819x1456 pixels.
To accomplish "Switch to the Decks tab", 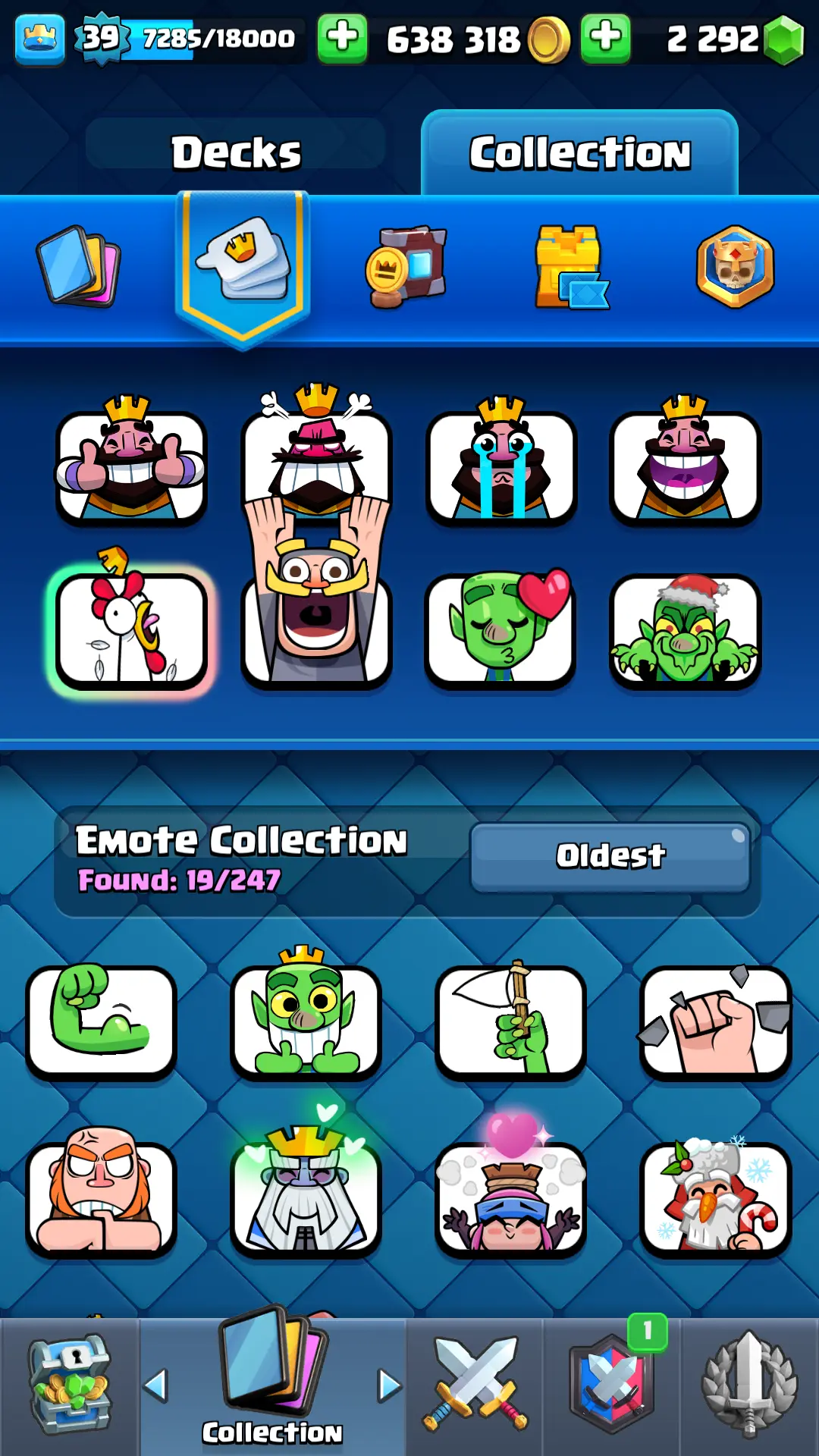I will coord(236,152).
